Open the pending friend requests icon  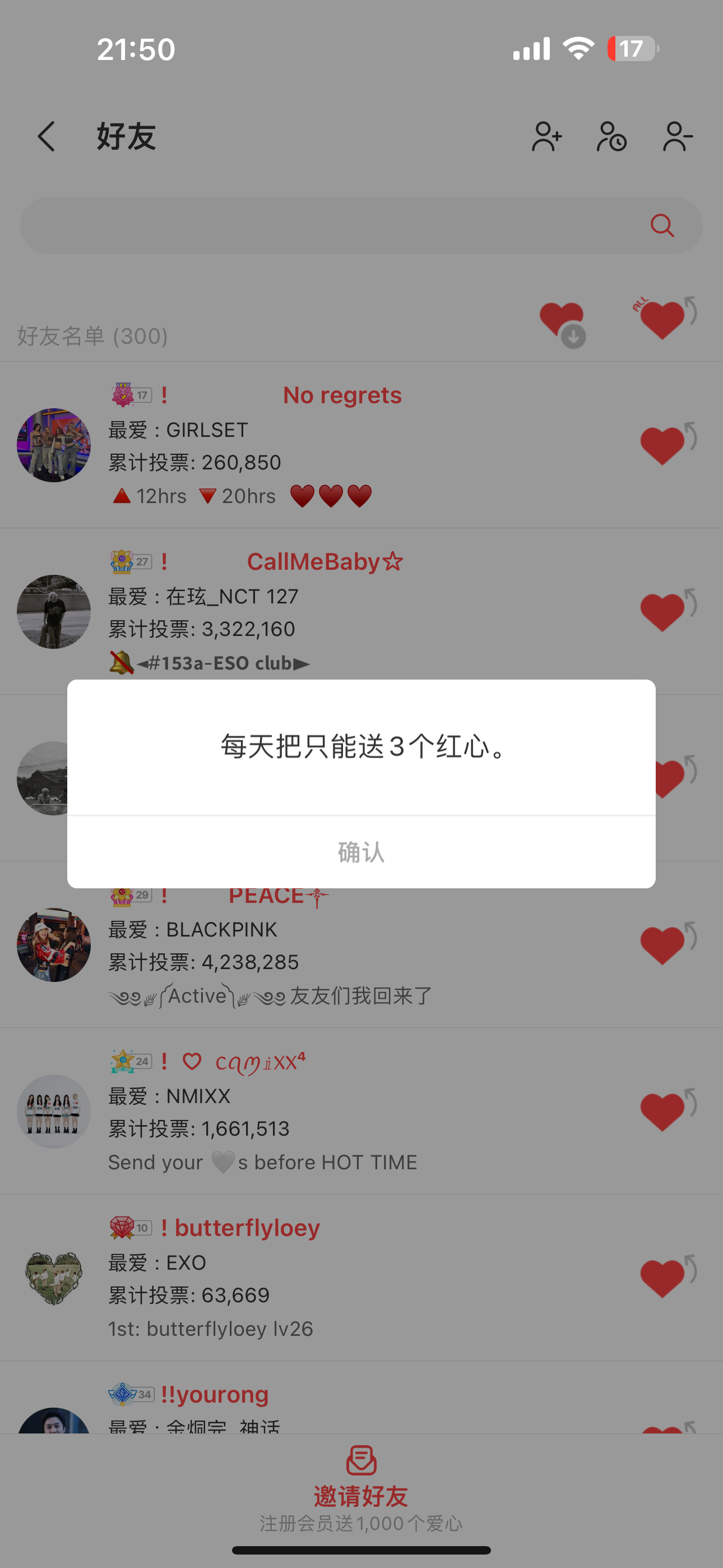pos(611,136)
